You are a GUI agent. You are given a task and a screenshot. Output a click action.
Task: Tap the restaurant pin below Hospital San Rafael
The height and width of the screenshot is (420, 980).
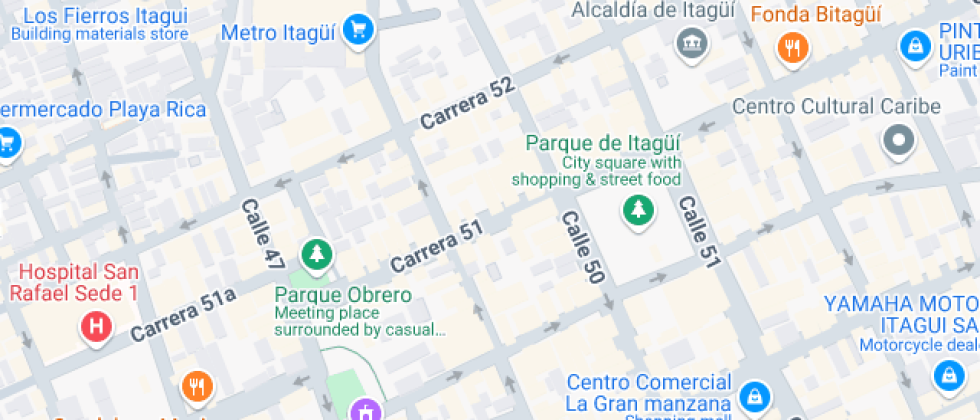coord(198,387)
